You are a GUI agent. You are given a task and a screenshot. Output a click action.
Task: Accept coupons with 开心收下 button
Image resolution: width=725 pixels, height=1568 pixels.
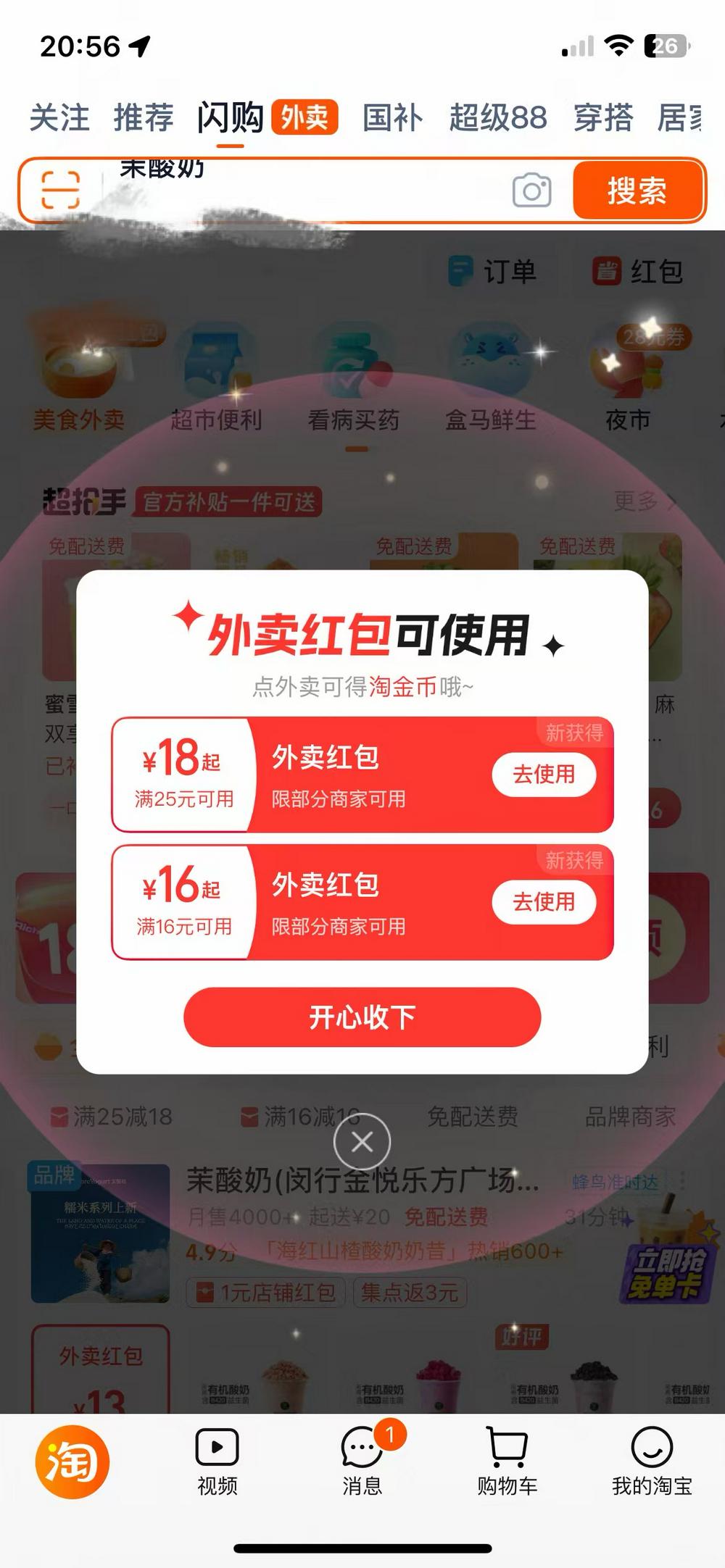point(362,1017)
